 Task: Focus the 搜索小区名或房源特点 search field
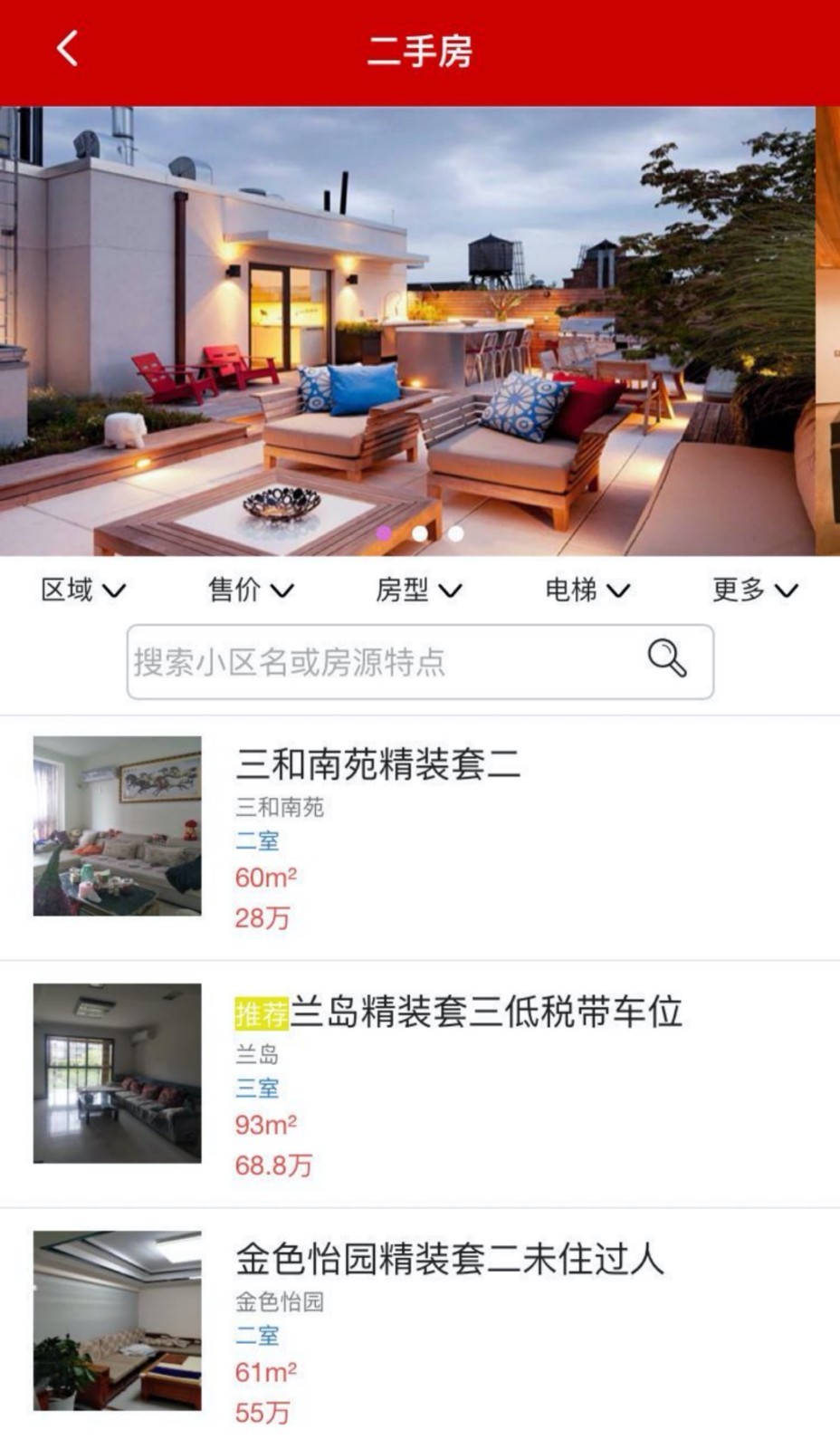click(380, 662)
